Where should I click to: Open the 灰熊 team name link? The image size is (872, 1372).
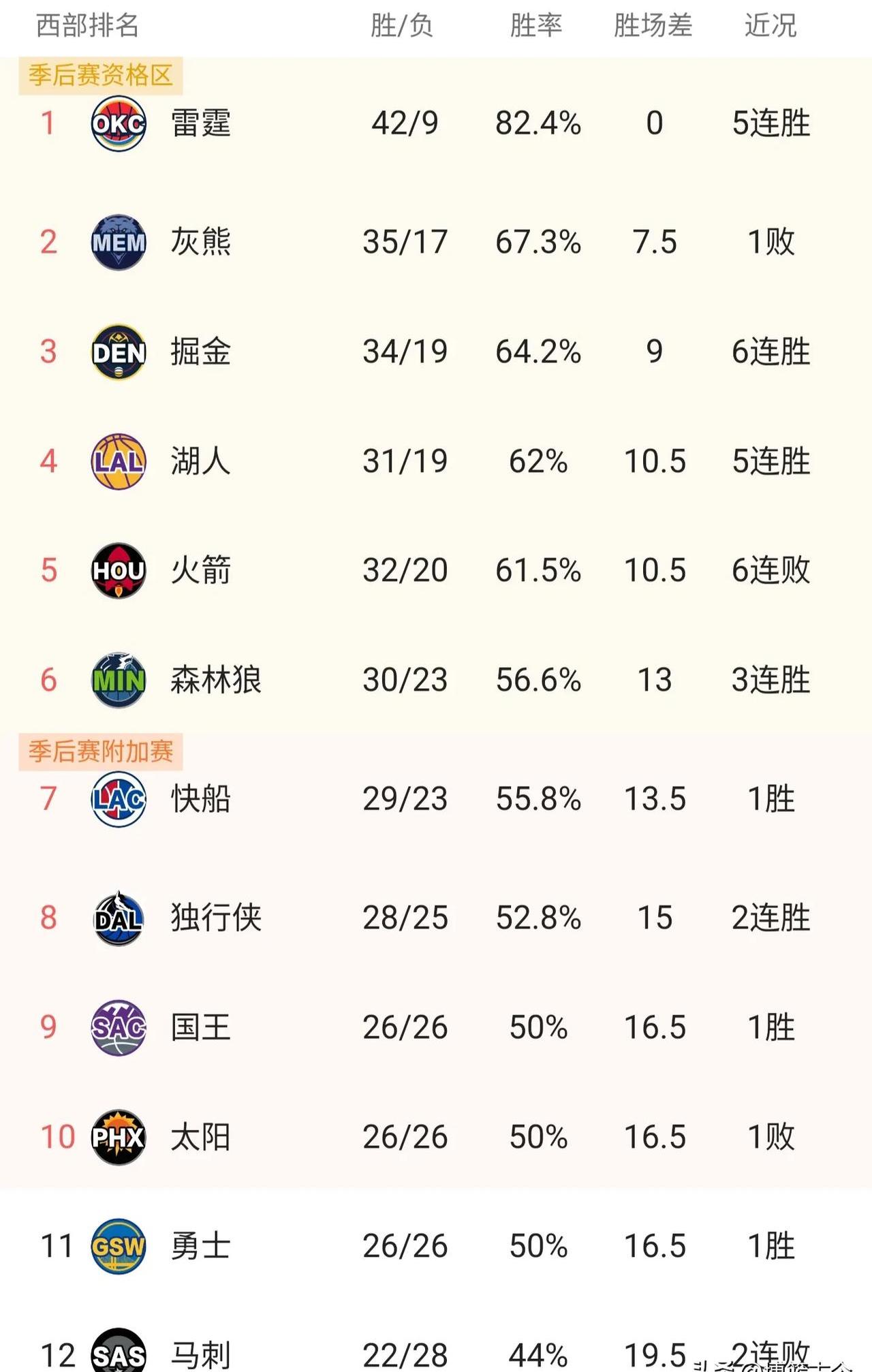199,242
